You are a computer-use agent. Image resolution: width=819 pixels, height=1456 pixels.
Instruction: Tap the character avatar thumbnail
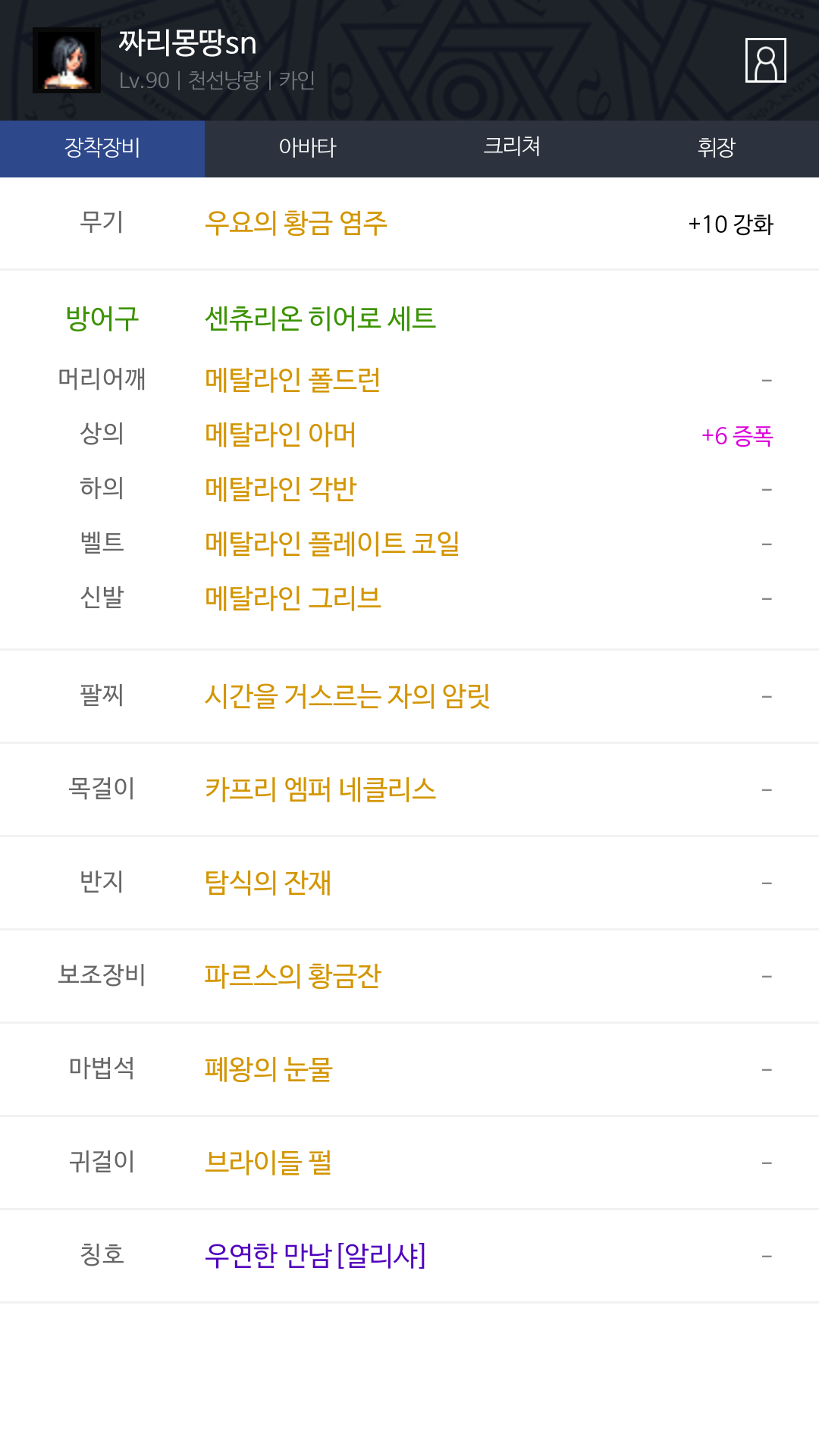67,61
